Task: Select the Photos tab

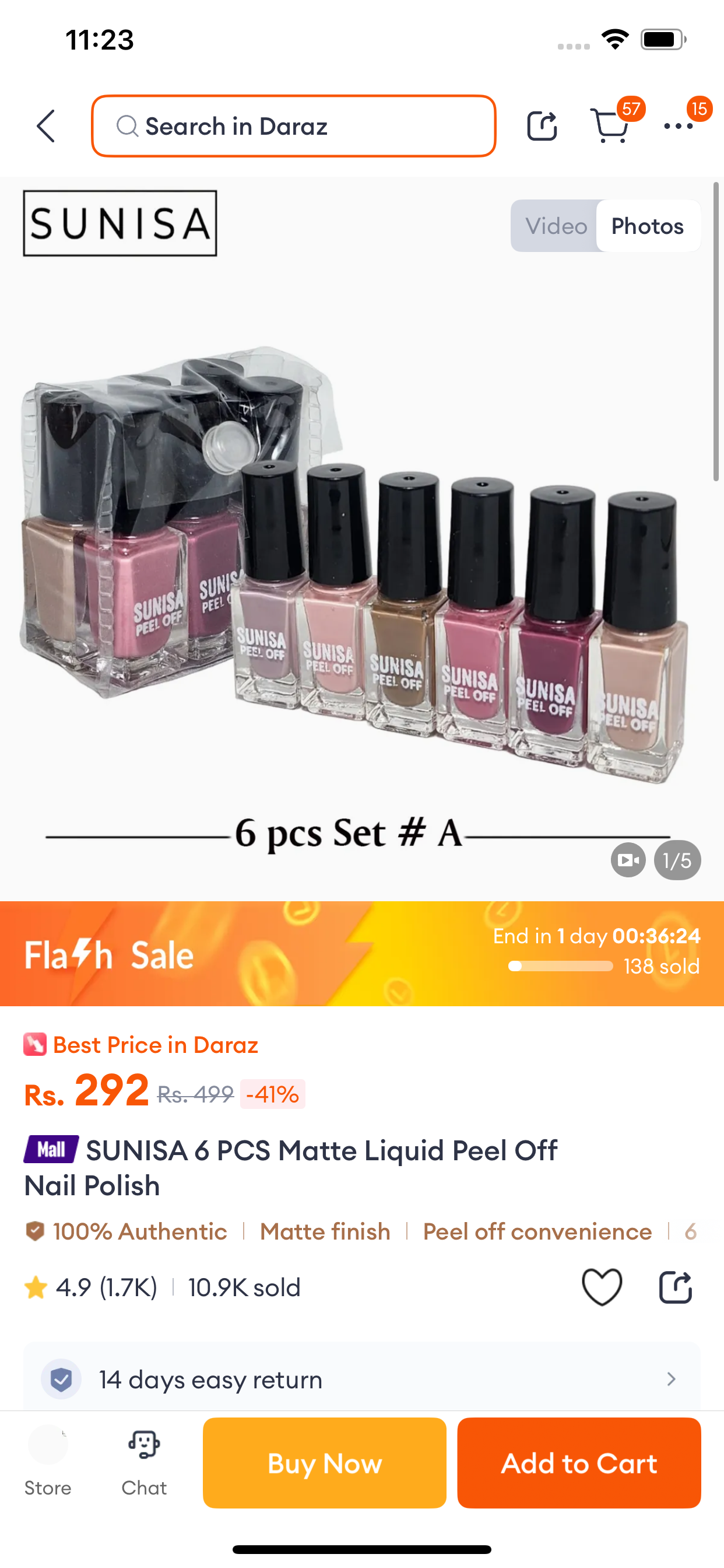Action: (647, 226)
